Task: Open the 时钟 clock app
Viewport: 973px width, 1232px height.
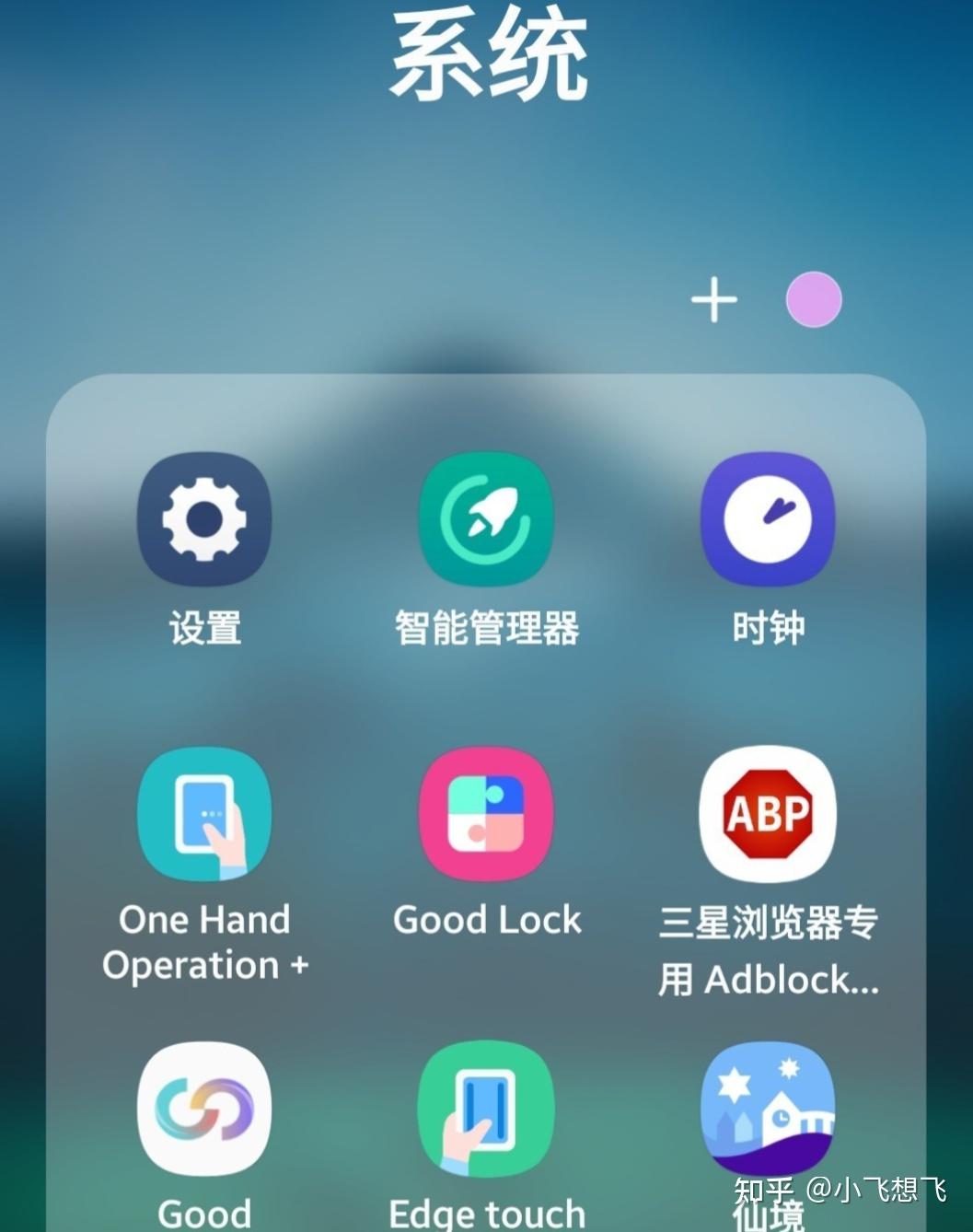Action: pyautogui.click(x=768, y=519)
